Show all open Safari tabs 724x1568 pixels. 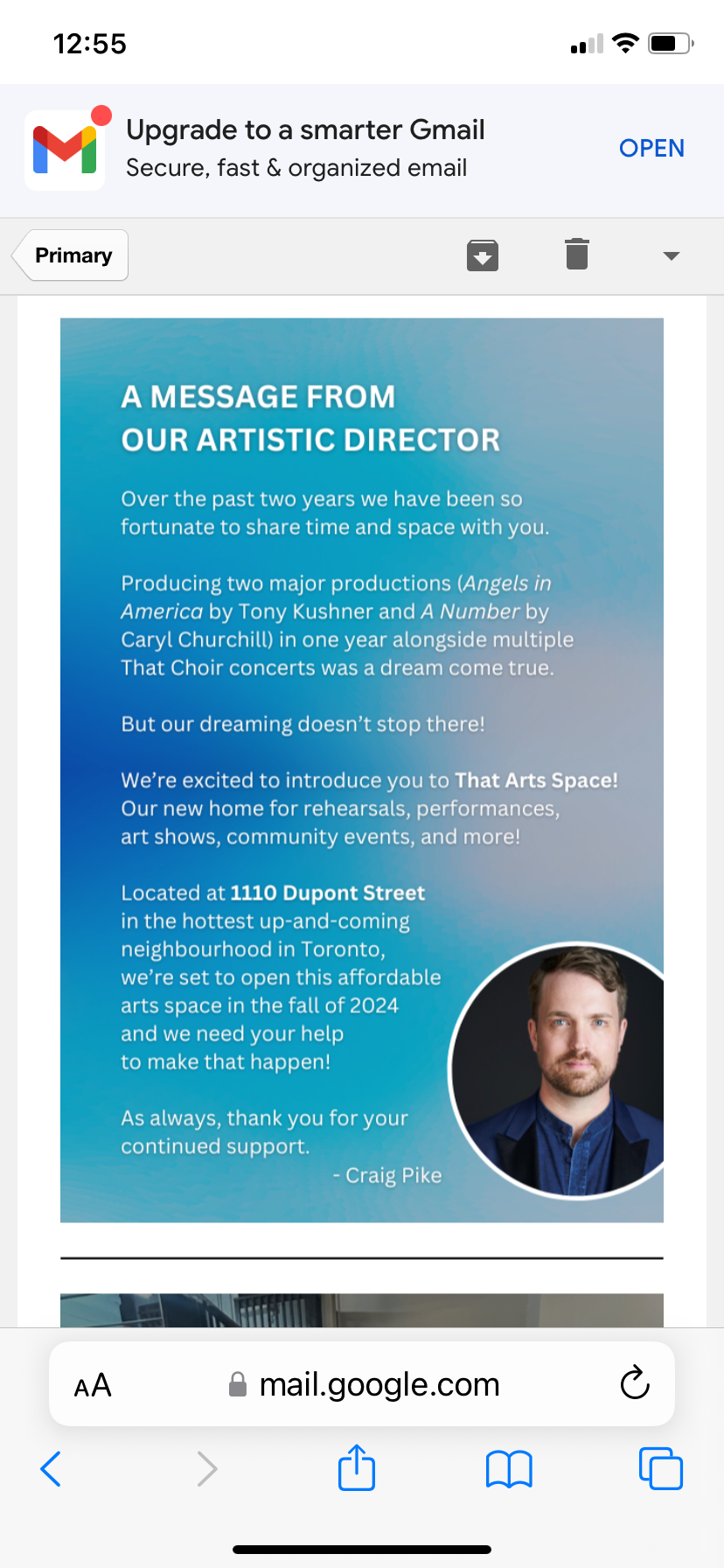[661, 1468]
